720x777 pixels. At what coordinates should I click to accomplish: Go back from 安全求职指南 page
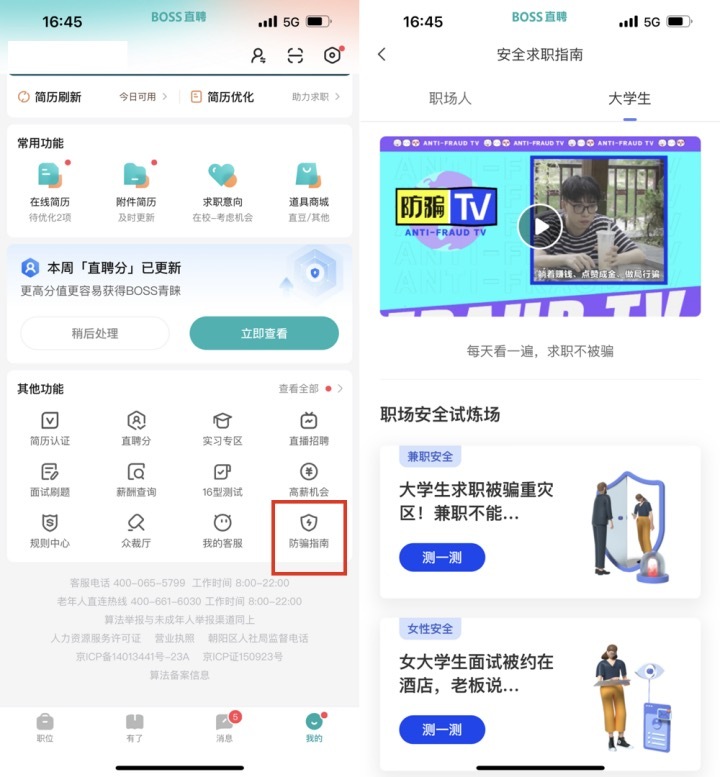point(382,55)
